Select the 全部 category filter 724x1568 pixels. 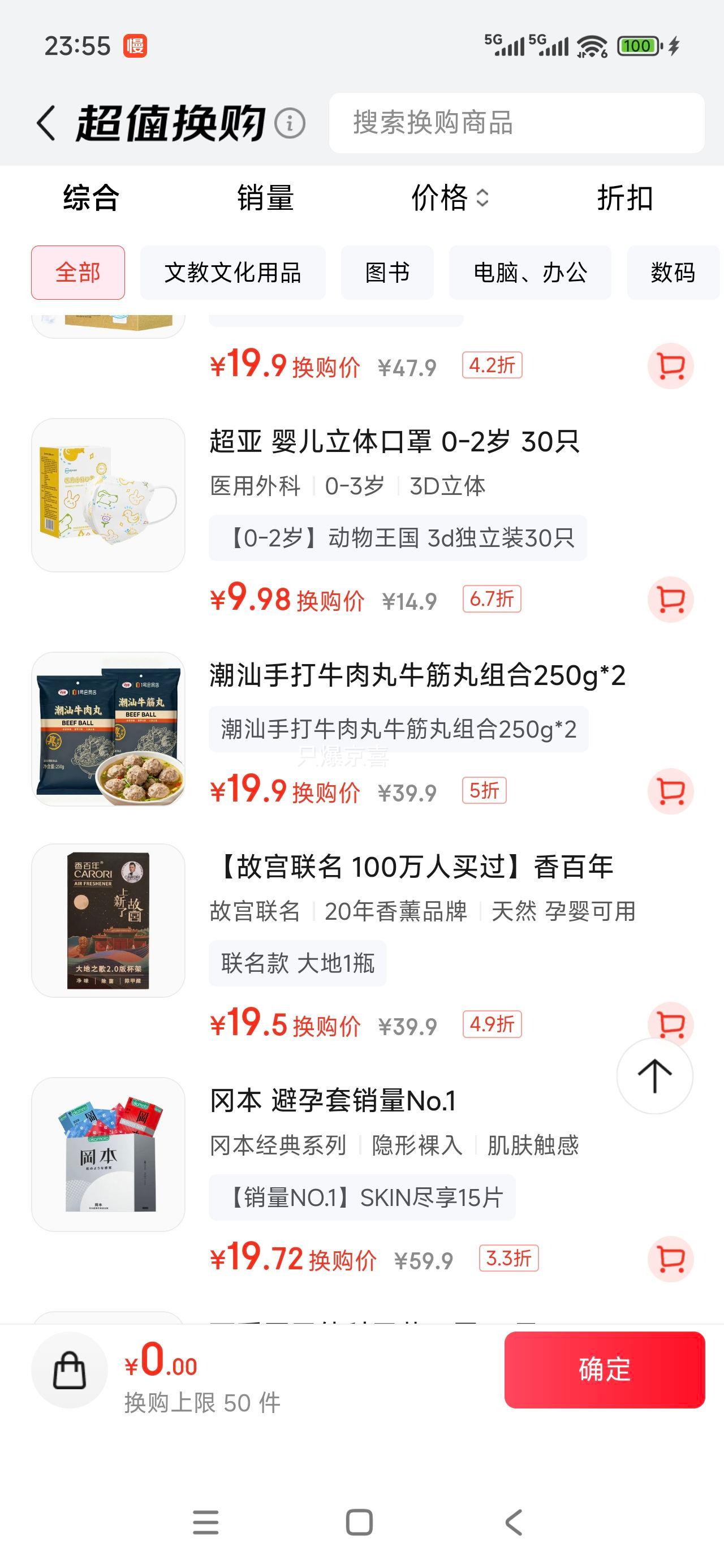pos(77,273)
